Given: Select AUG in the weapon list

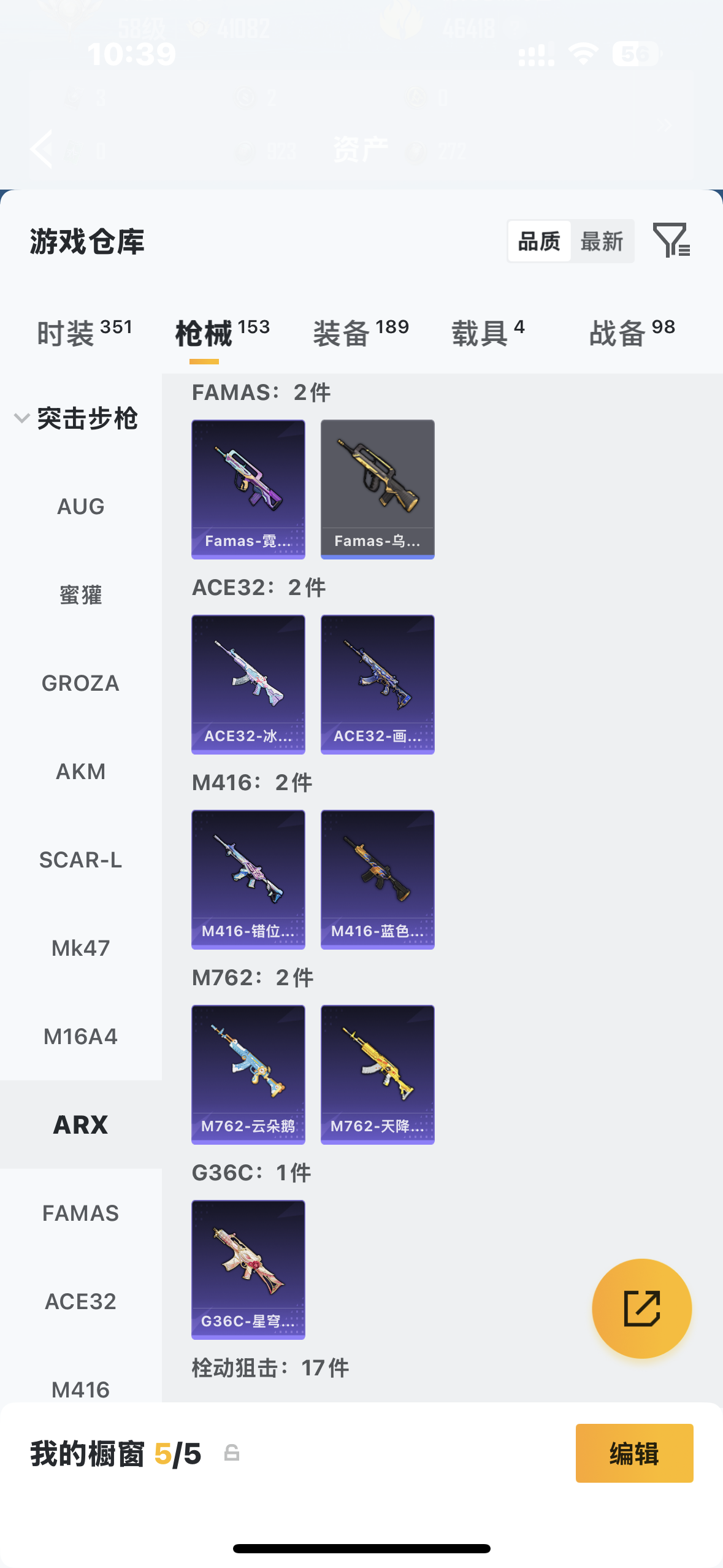Looking at the screenshot, I should point(80,507).
